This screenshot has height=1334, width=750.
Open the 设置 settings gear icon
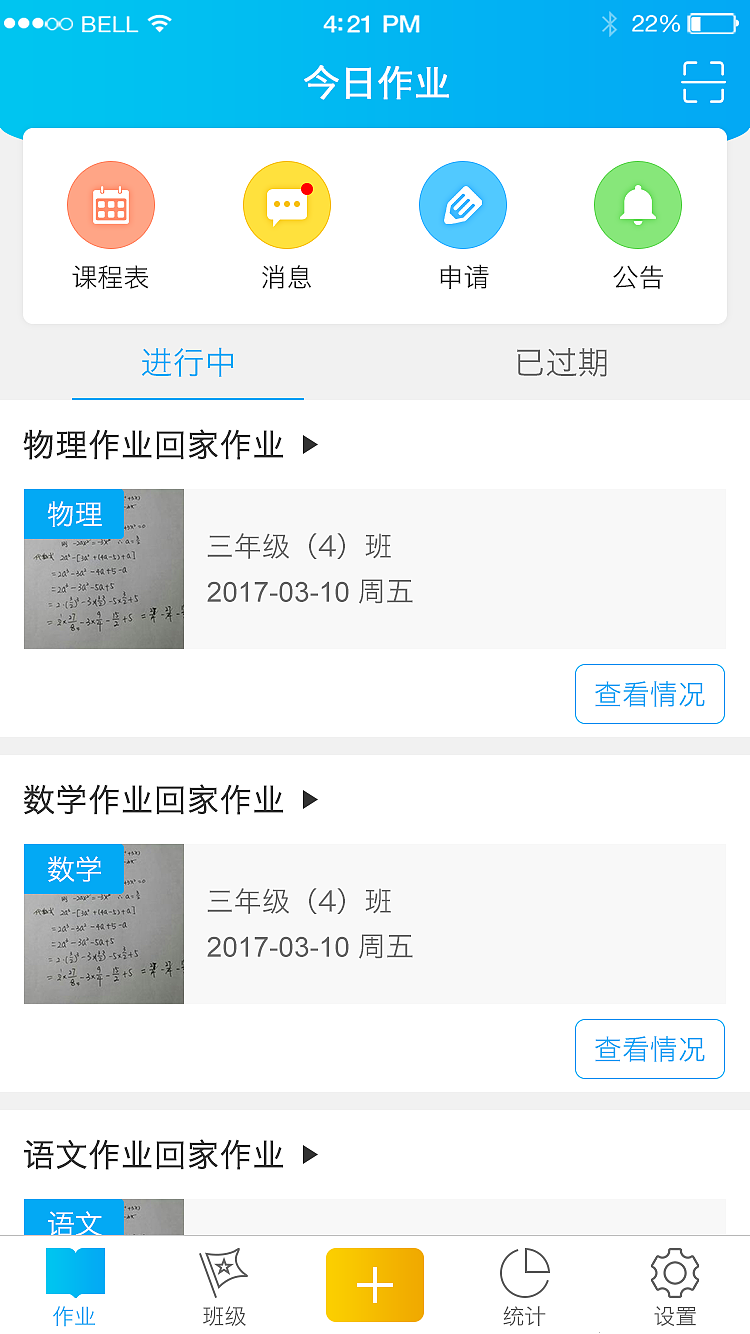[x=674, y=1285]
